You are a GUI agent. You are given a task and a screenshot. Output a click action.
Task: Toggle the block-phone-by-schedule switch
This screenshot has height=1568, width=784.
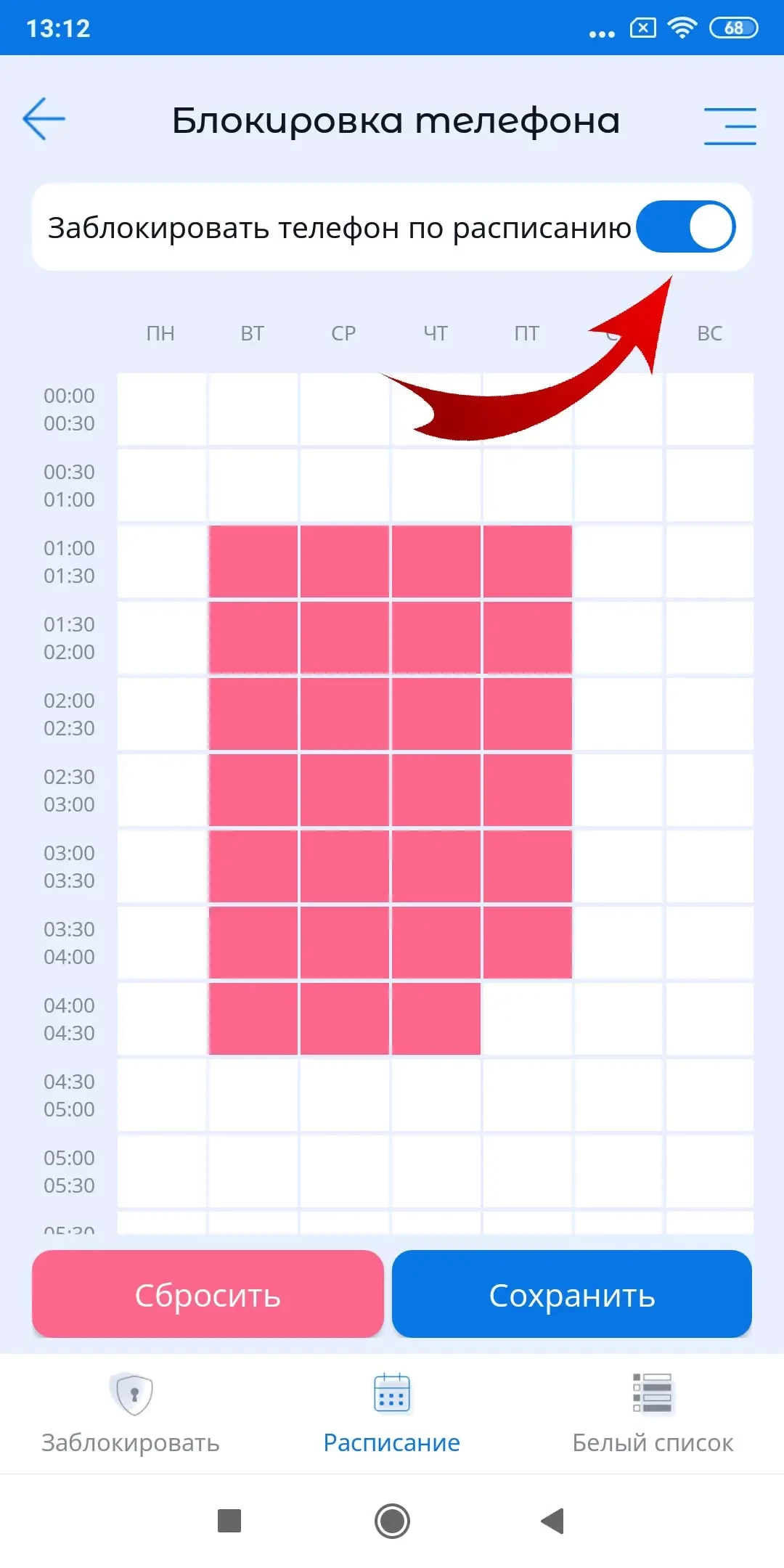click(x=685, y=226)
